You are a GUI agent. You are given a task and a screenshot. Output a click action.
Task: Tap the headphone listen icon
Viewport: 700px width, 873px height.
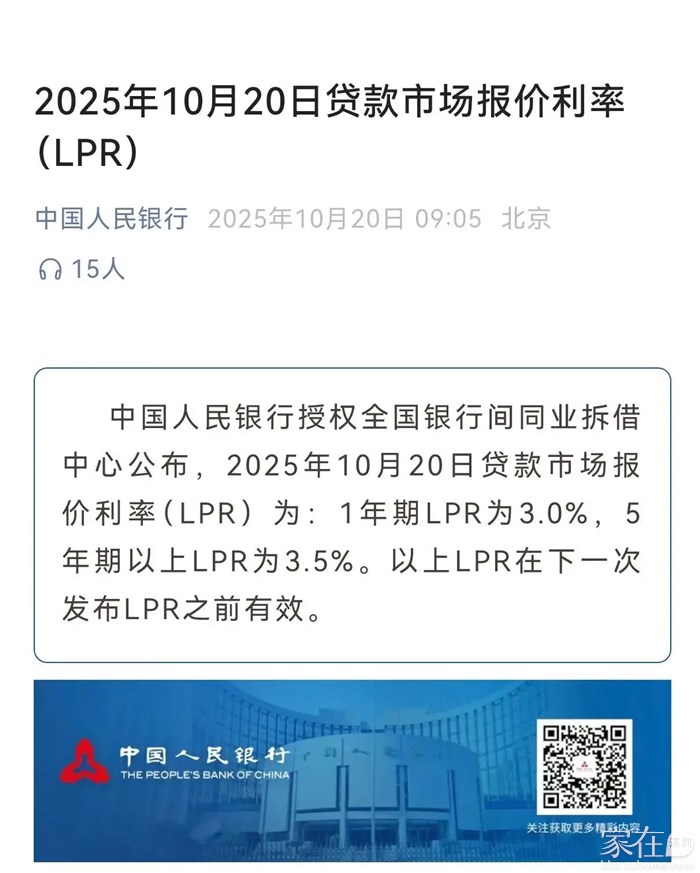[50, 269]
